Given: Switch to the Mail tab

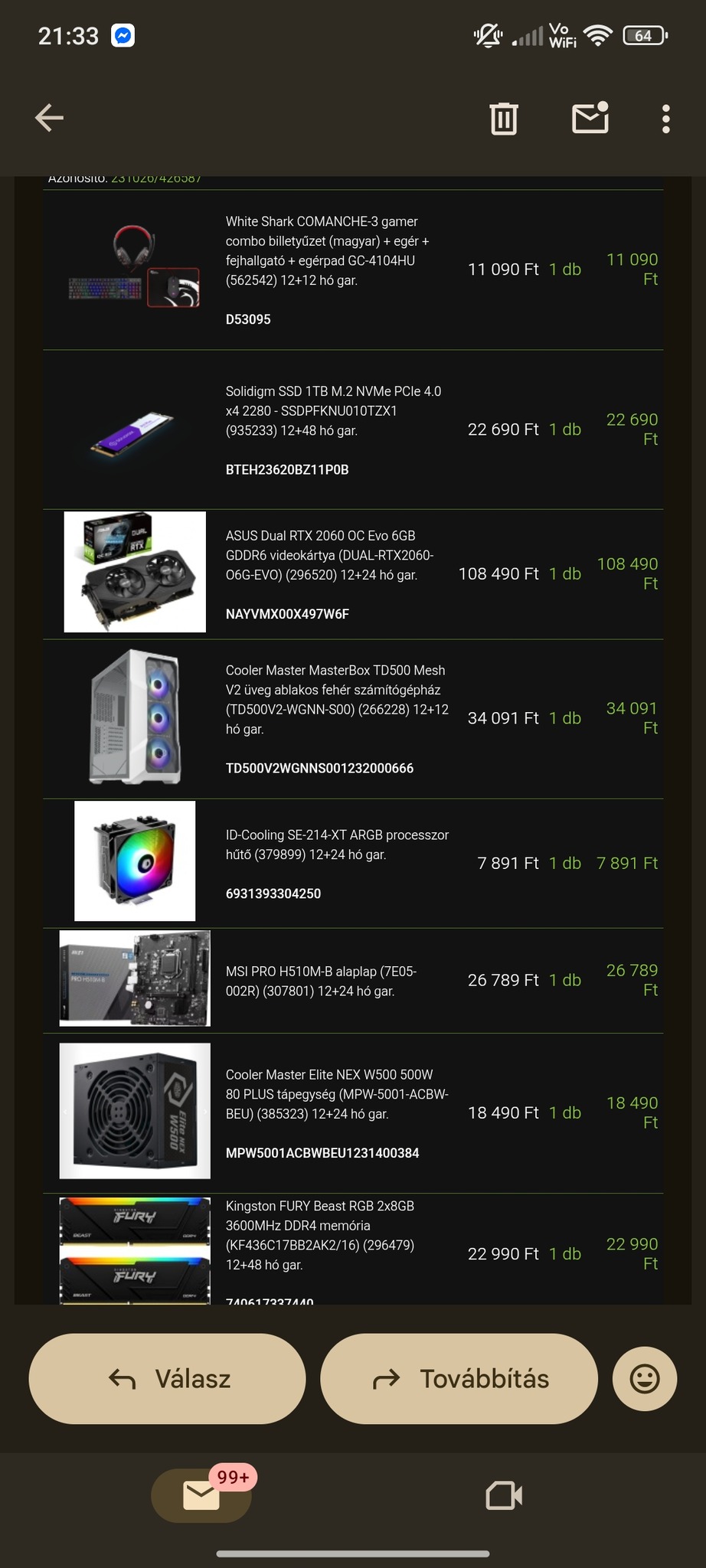Looking at the screenshot, I should 201,1495.
